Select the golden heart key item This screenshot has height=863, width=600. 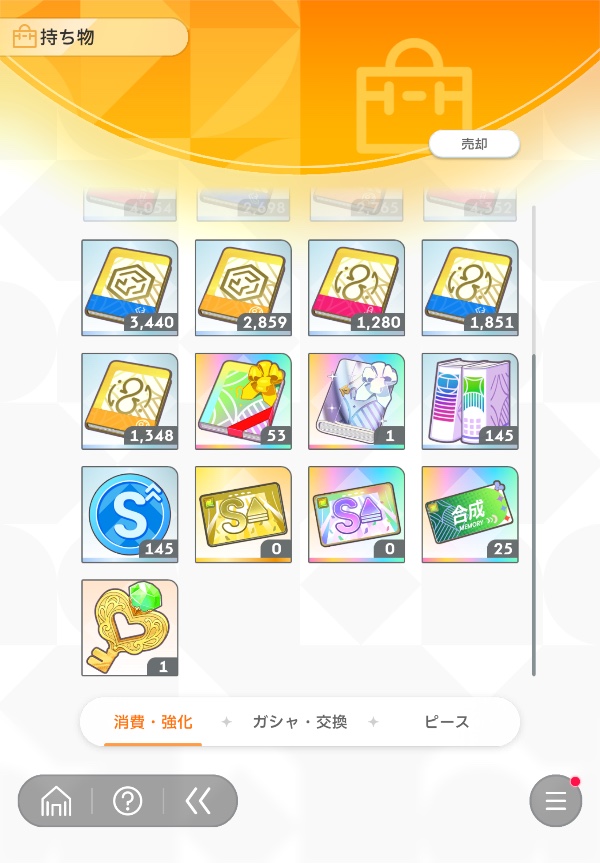pyautogui.click(x=130, y=628)
